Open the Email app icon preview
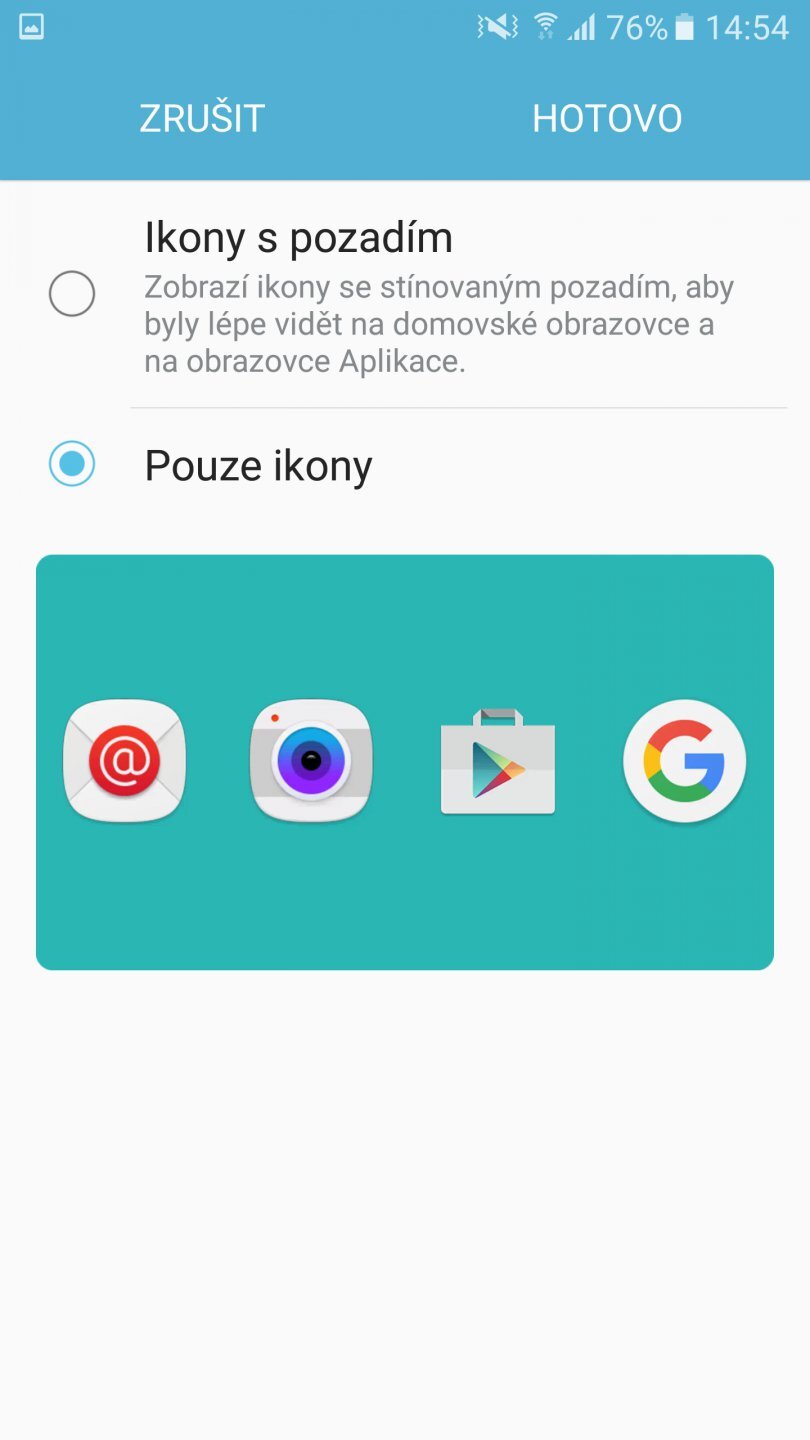Viewport: 810px width, 1440px height. (124, 760)
